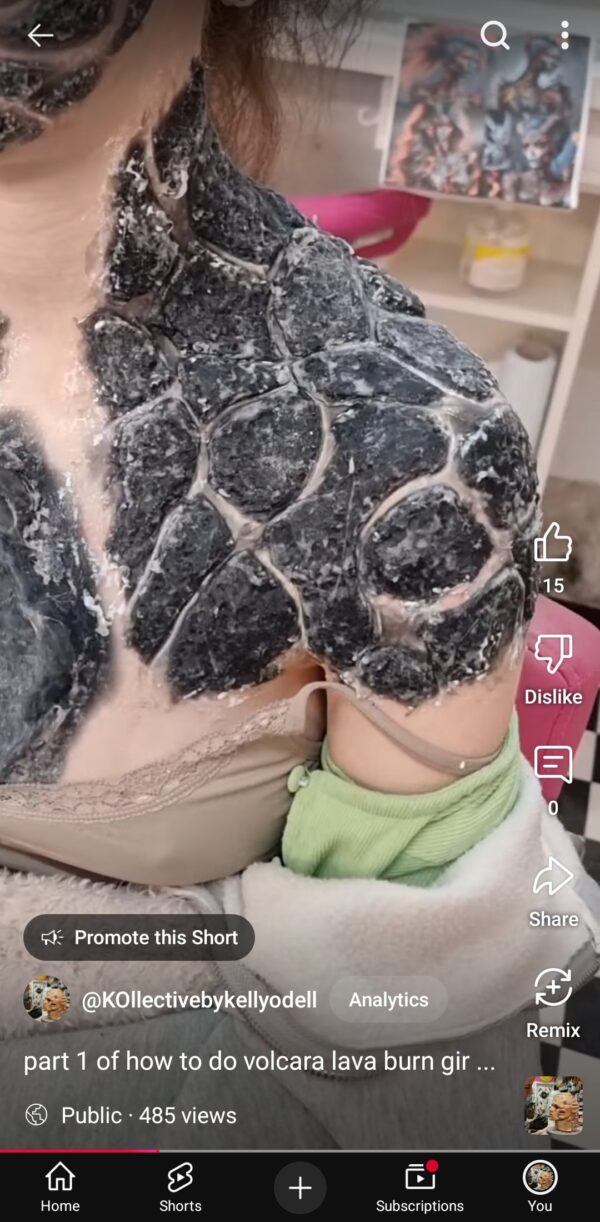Open the sound thumbnail at bottom right
600x1222 pixels.
553,1105
